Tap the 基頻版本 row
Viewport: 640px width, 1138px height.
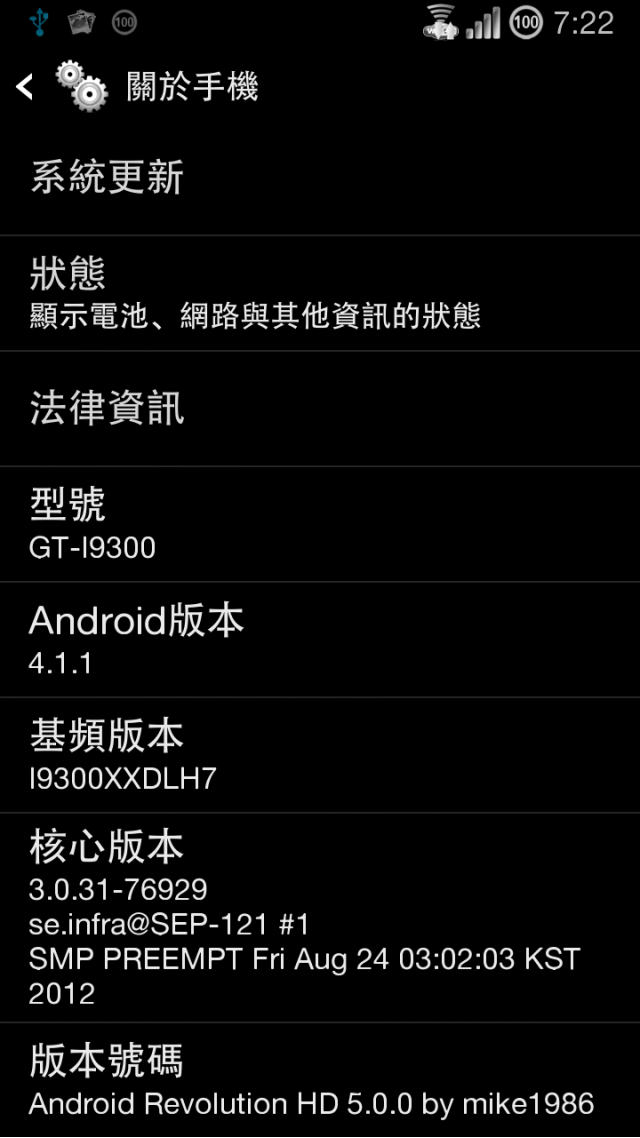(x=320, y=755)
